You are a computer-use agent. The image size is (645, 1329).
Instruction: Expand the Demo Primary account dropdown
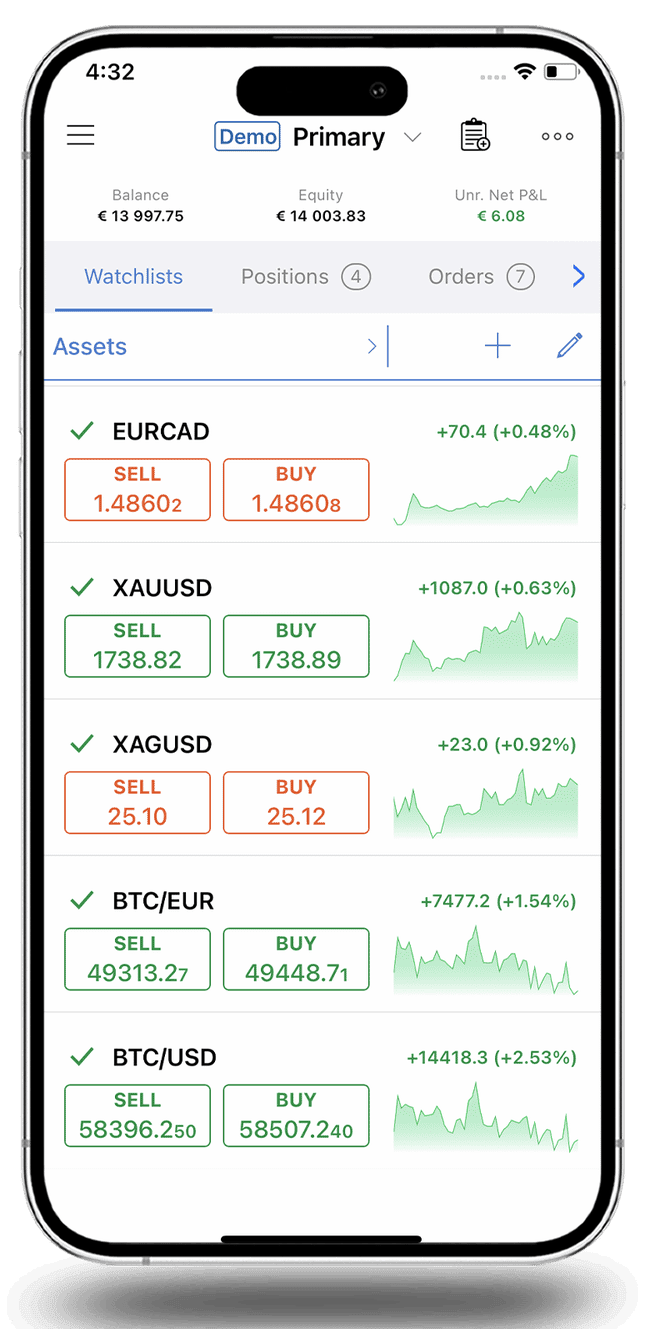412,138
